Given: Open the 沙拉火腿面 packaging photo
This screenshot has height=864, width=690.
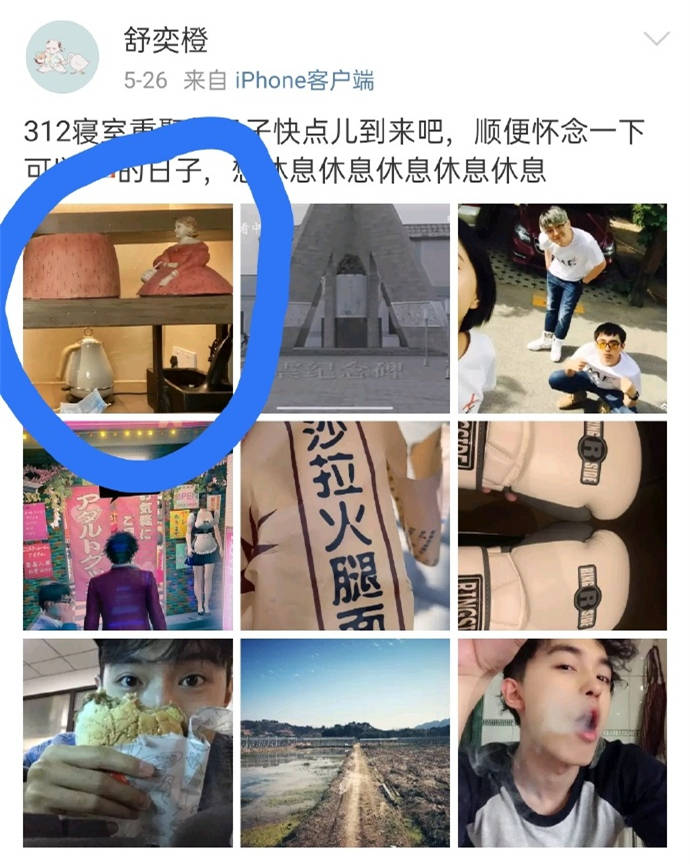Looking at the screenshot, I should (345, 525).
